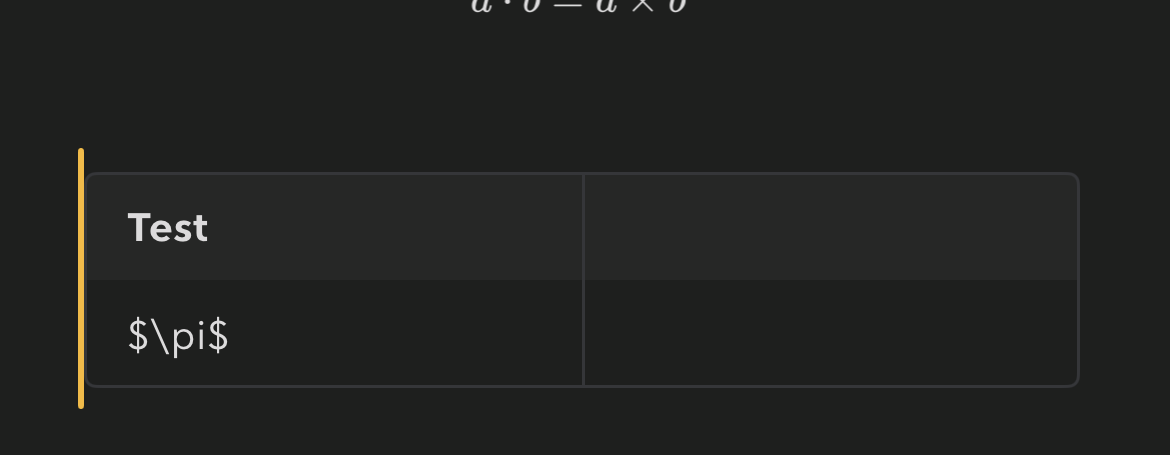Select the empty header cell beside Test

[x=830, y=228]
